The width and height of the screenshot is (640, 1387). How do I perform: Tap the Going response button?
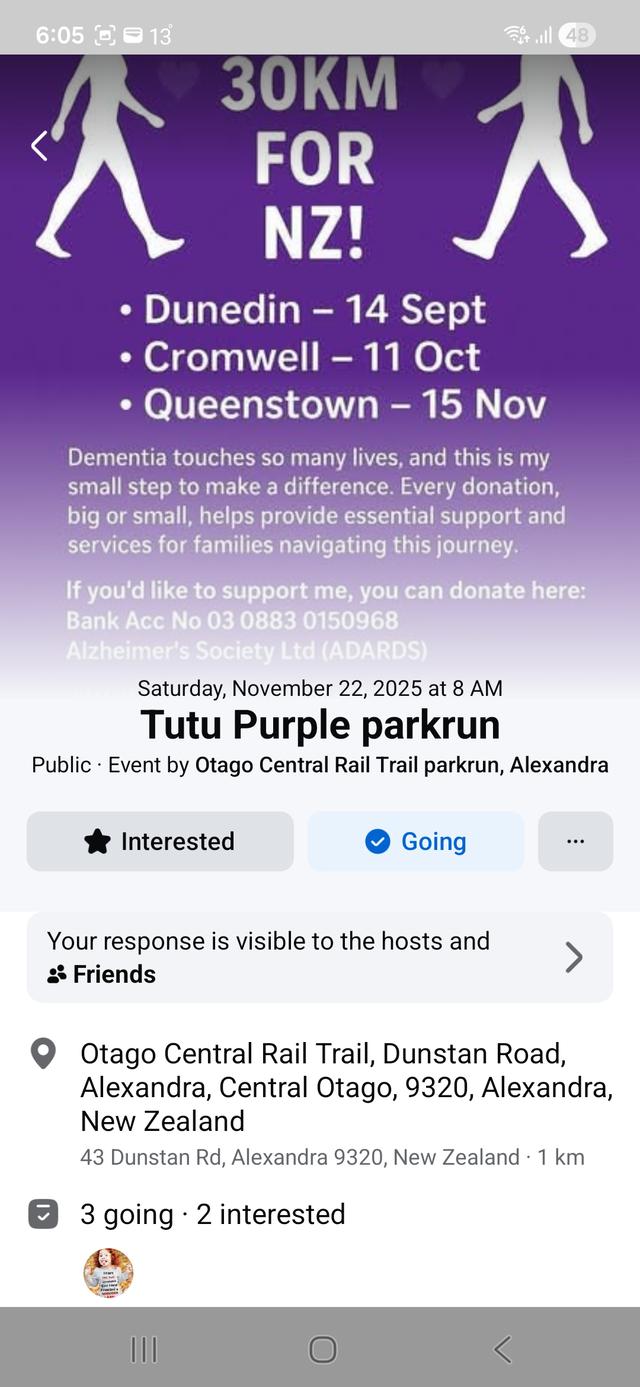click(x=415, y=841)
